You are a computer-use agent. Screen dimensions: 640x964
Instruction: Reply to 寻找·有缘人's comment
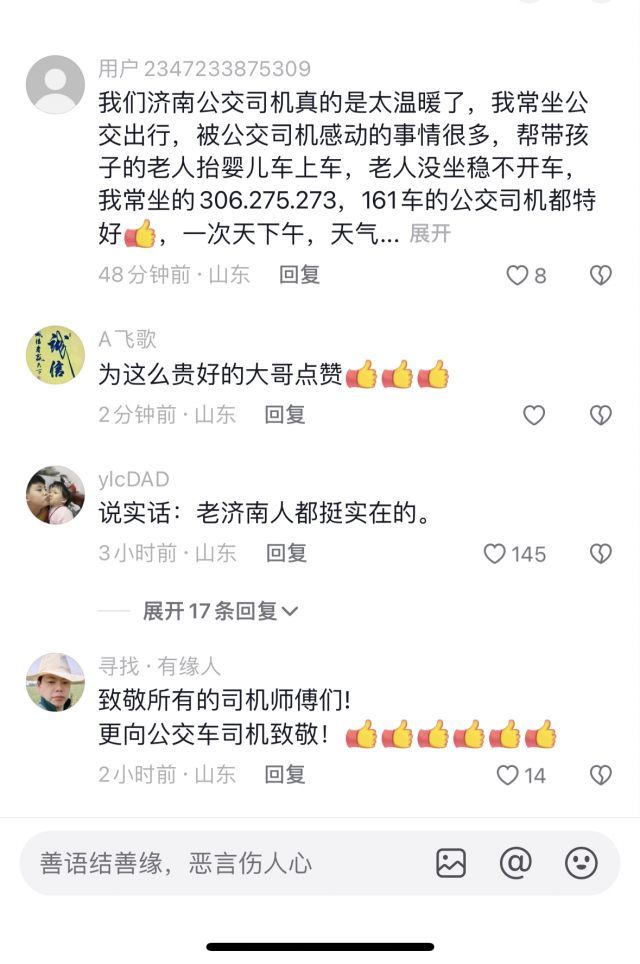pyautogui.click(x=285, y=775)
